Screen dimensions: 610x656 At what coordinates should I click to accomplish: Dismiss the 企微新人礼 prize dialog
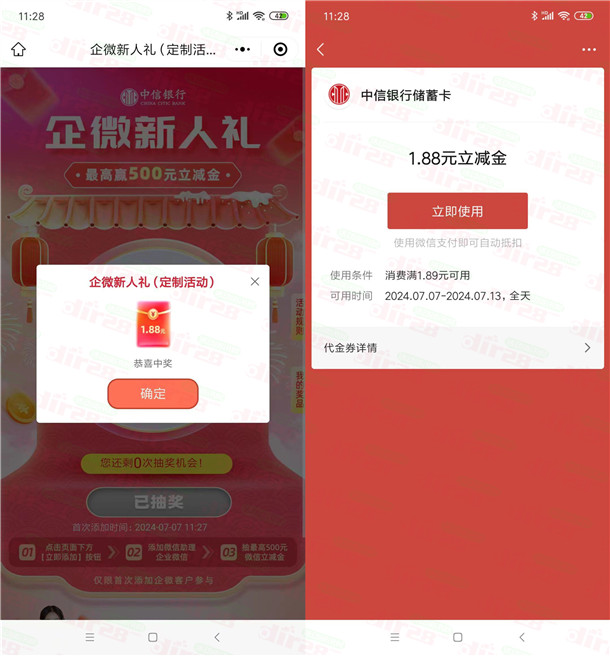point(255,282)
